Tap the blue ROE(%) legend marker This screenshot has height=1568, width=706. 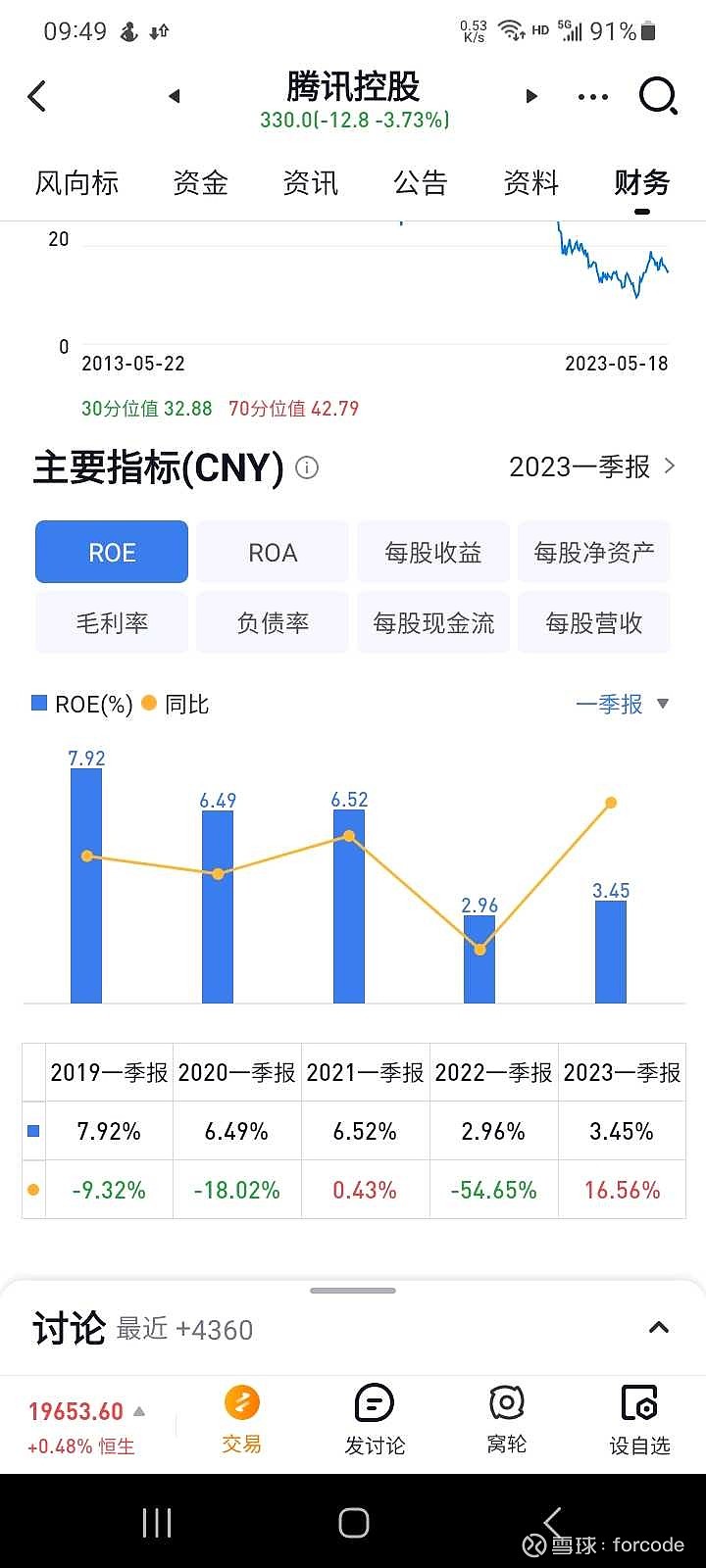tap(38, 703)
